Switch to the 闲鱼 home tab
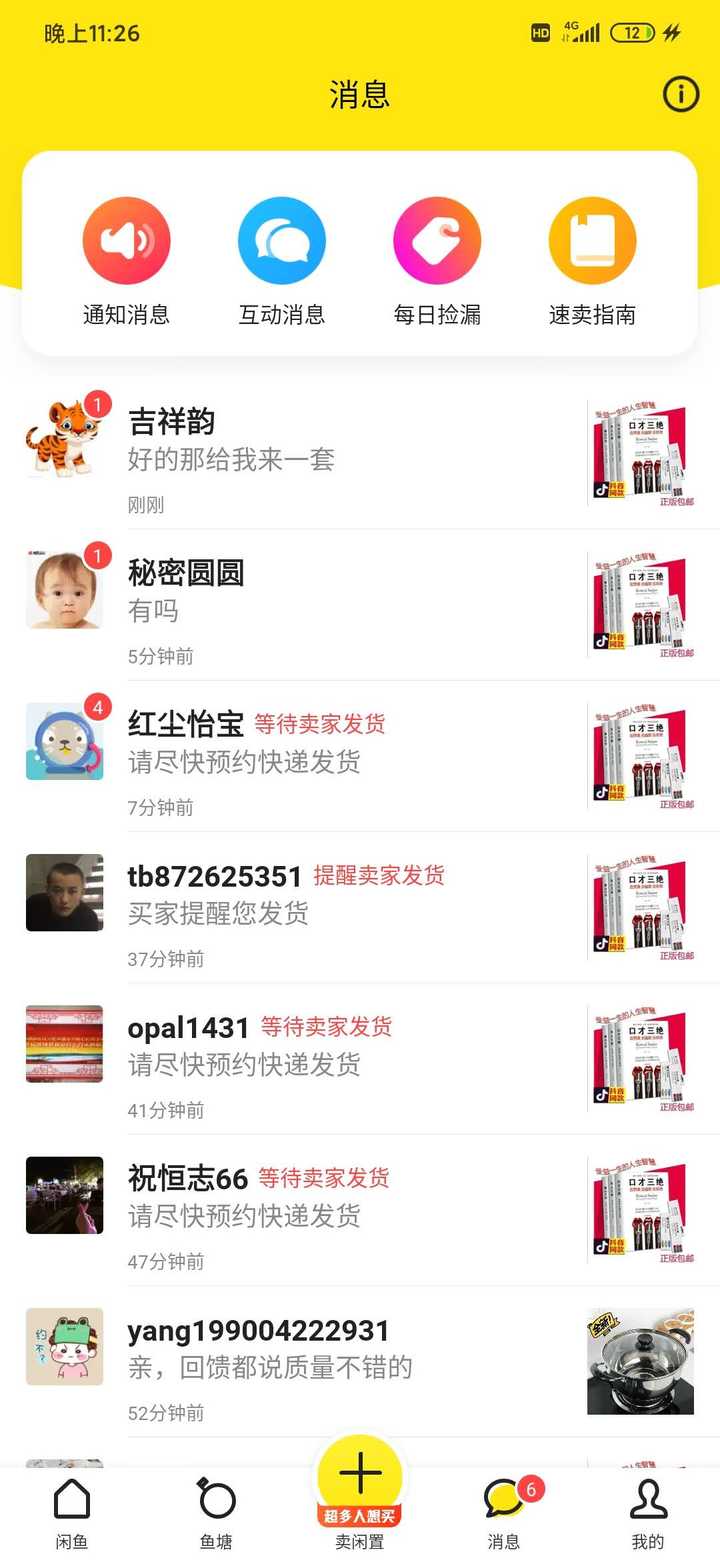 click(x=72, y=1512)
